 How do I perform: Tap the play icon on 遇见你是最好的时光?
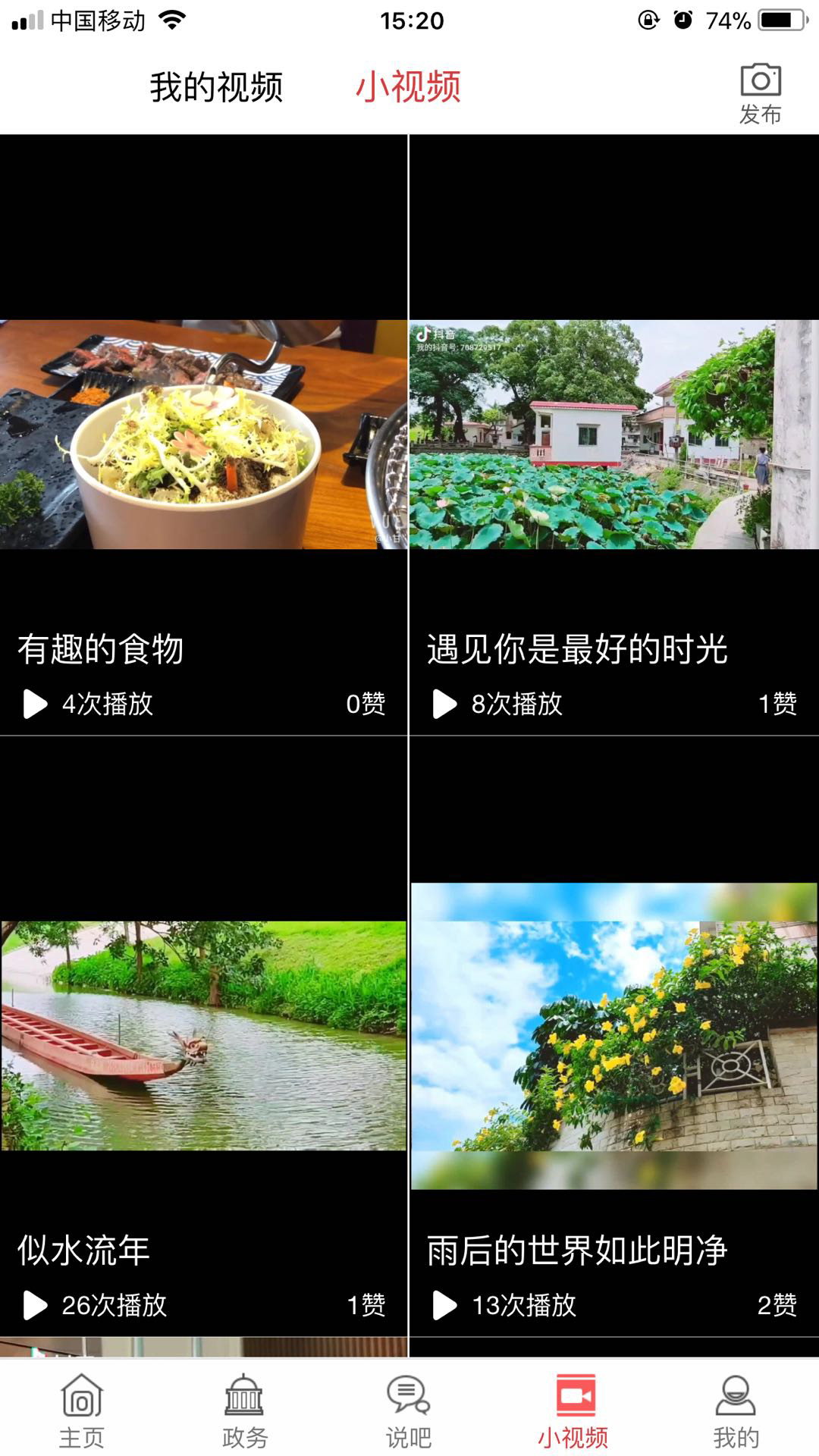pyautogui.click(x=444, y=704)
